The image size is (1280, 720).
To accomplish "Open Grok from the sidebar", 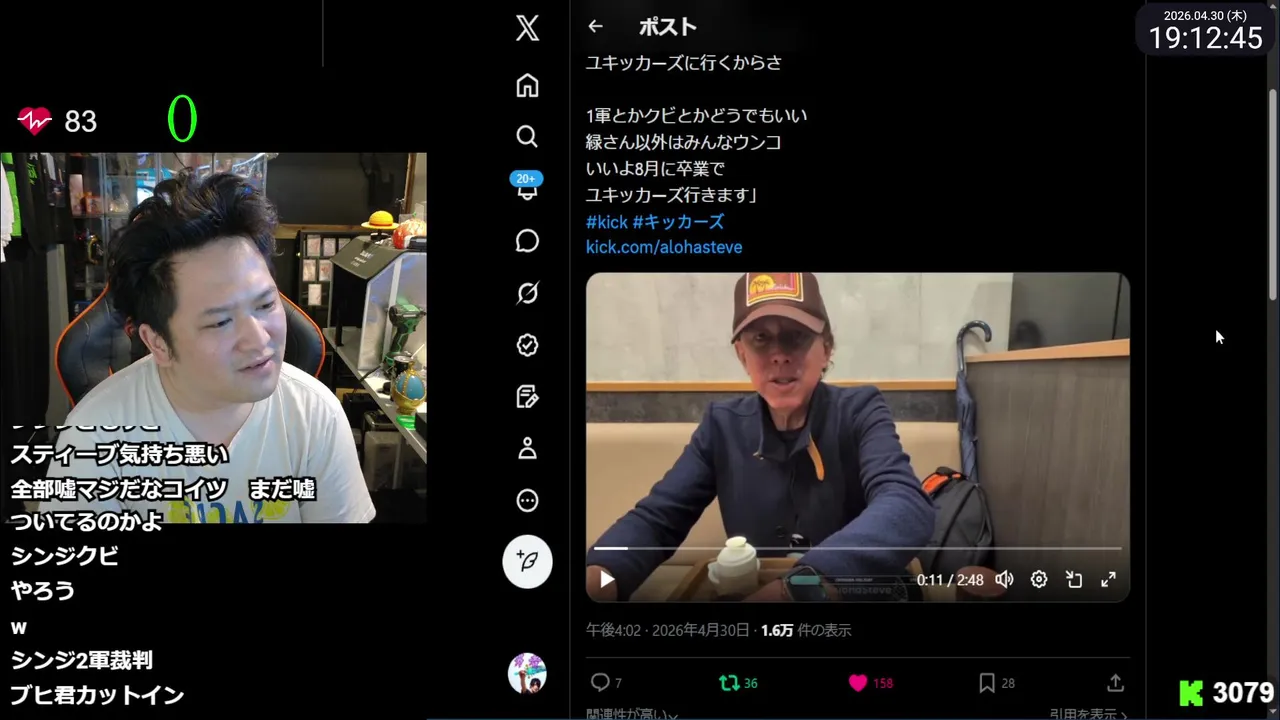I will point(527,293).
